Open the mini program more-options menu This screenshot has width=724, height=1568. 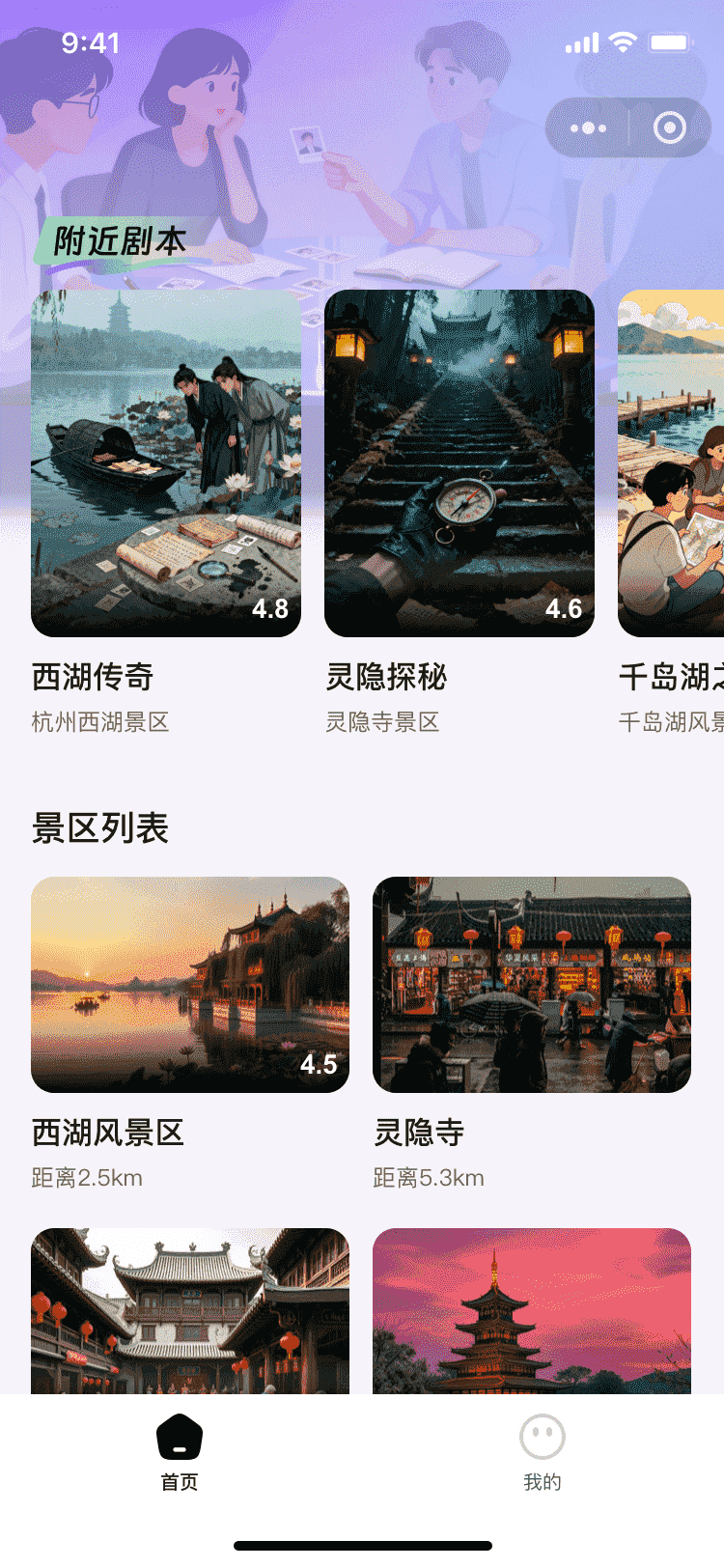tap(588, 127)
